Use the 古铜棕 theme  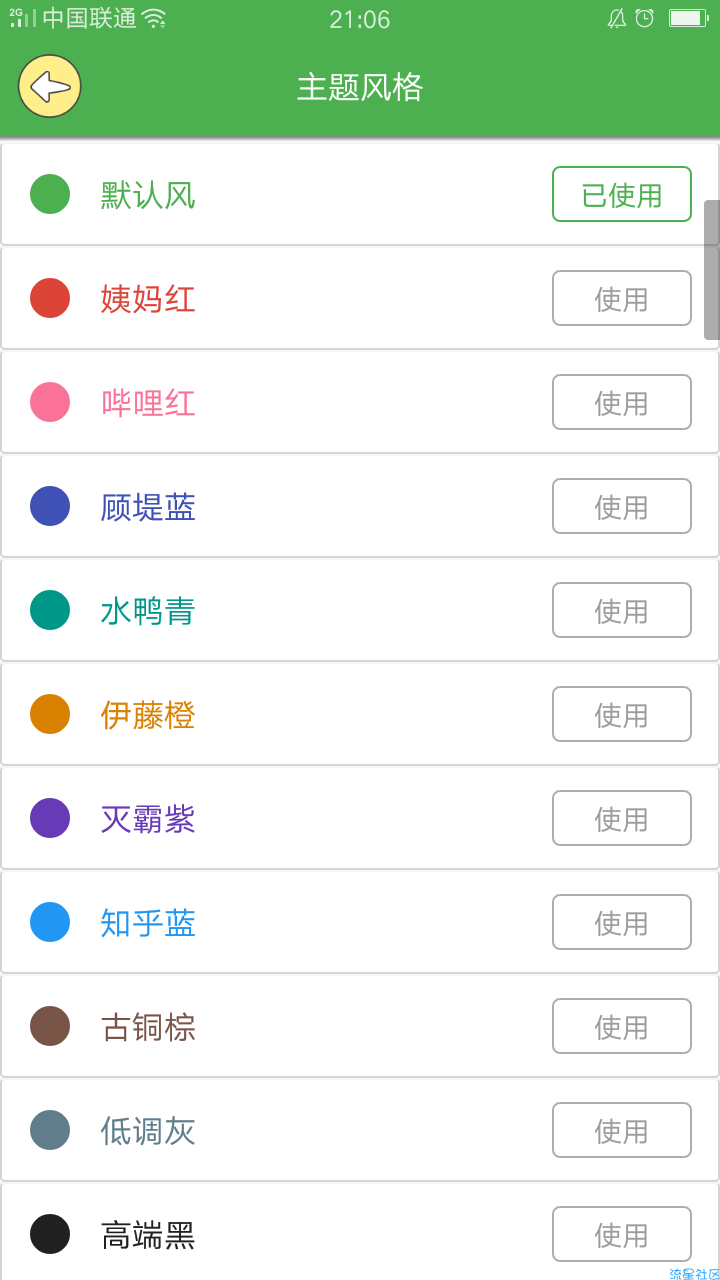(622, 1026)
